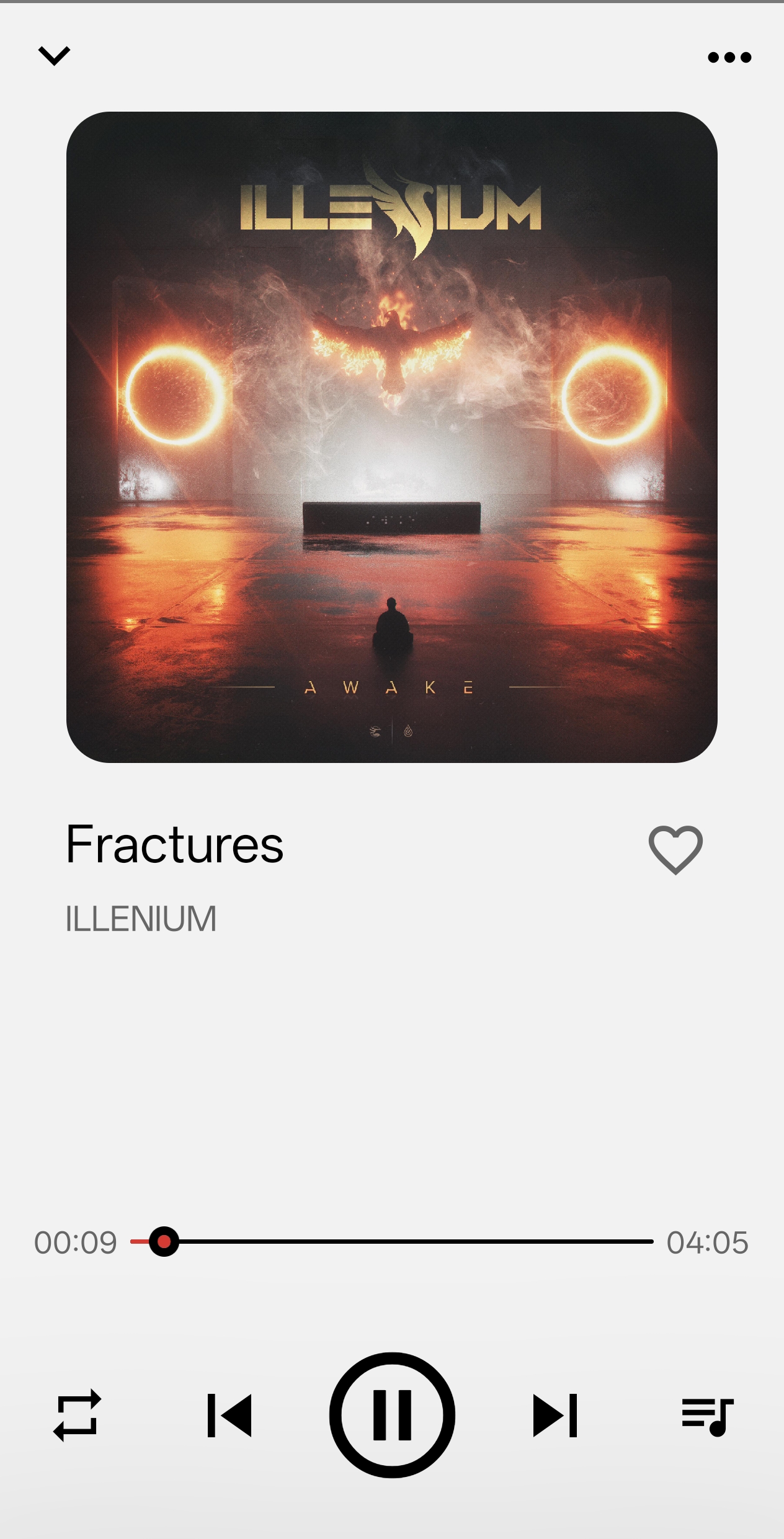Image resolution: width=784 pixels, height=1539 pixels.
Task: Skip to the previous track
Action: (x=230, y=1415)
